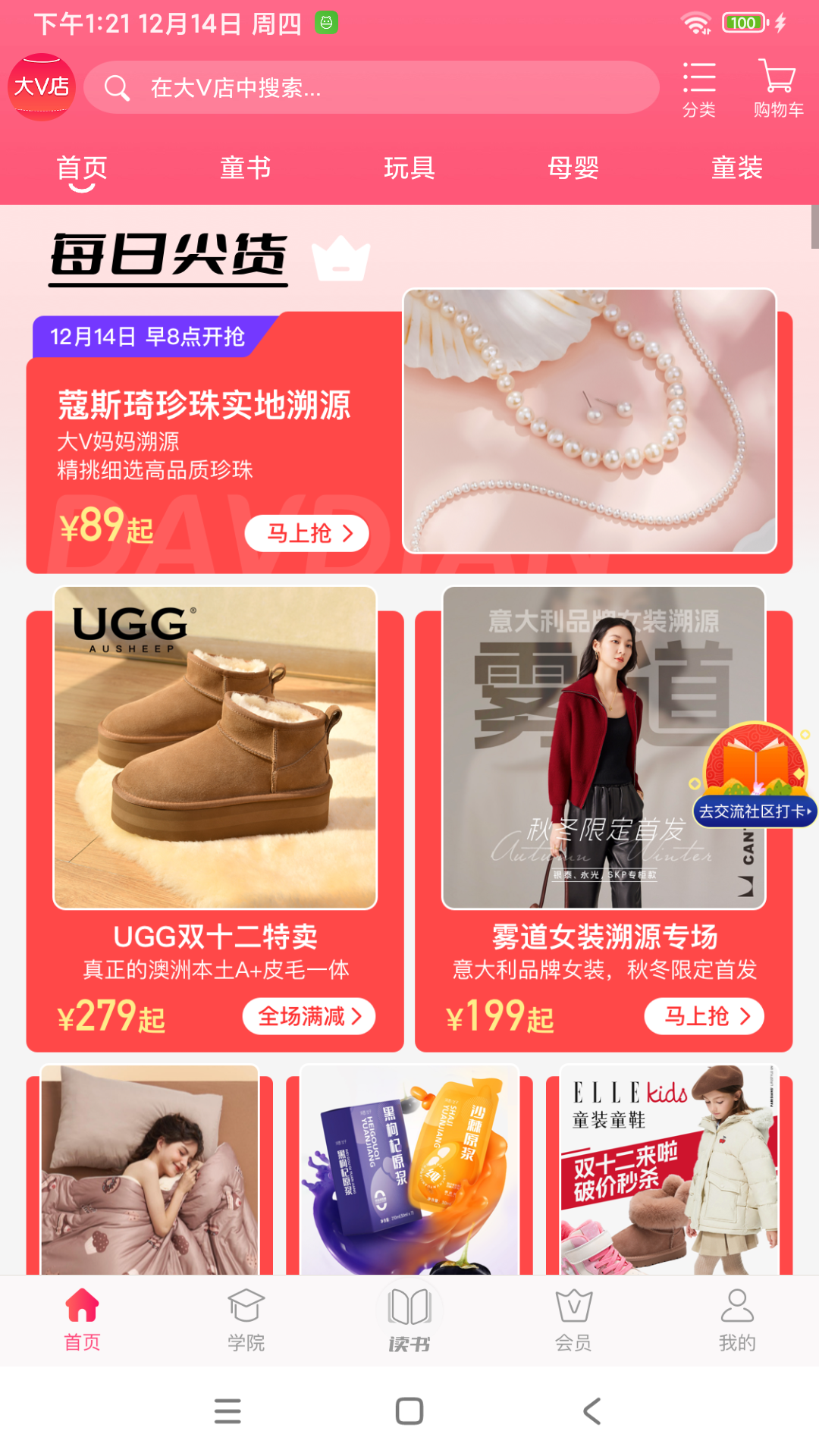
Task: Tap the search box 在大V店中搜索
Action: point(370,88)
